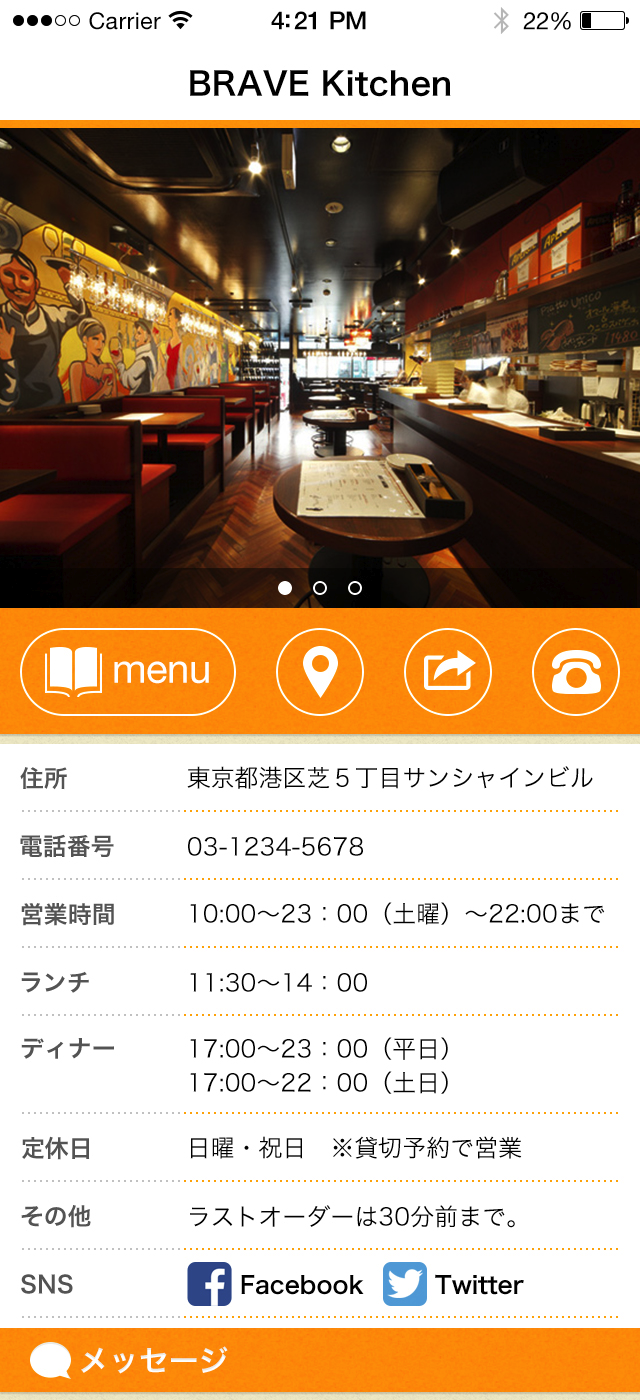Show the restaurant location on map

coord(320,672)
